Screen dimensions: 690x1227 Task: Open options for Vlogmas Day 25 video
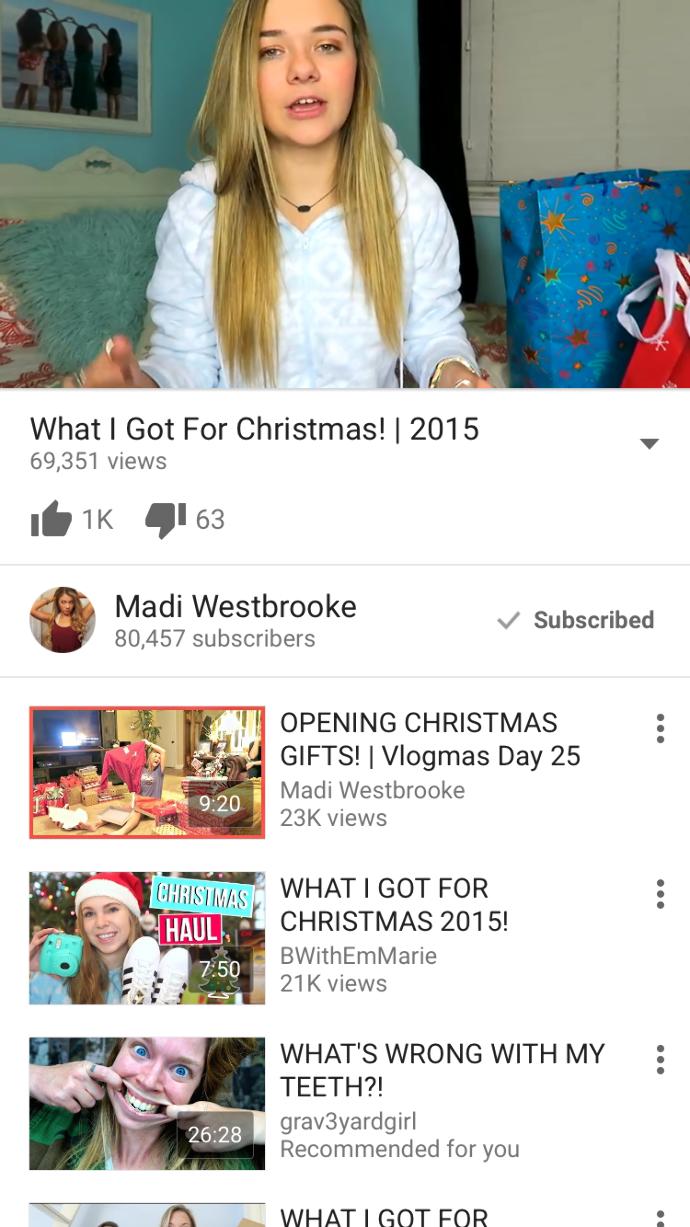click(660, 729)
